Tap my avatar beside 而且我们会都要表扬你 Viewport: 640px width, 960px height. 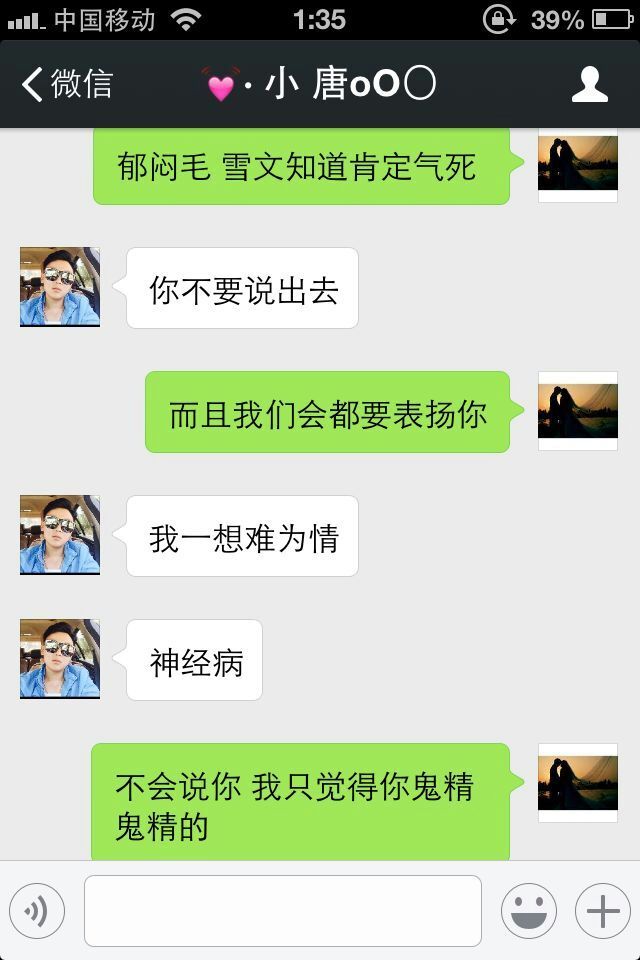[x=577, y=411]
